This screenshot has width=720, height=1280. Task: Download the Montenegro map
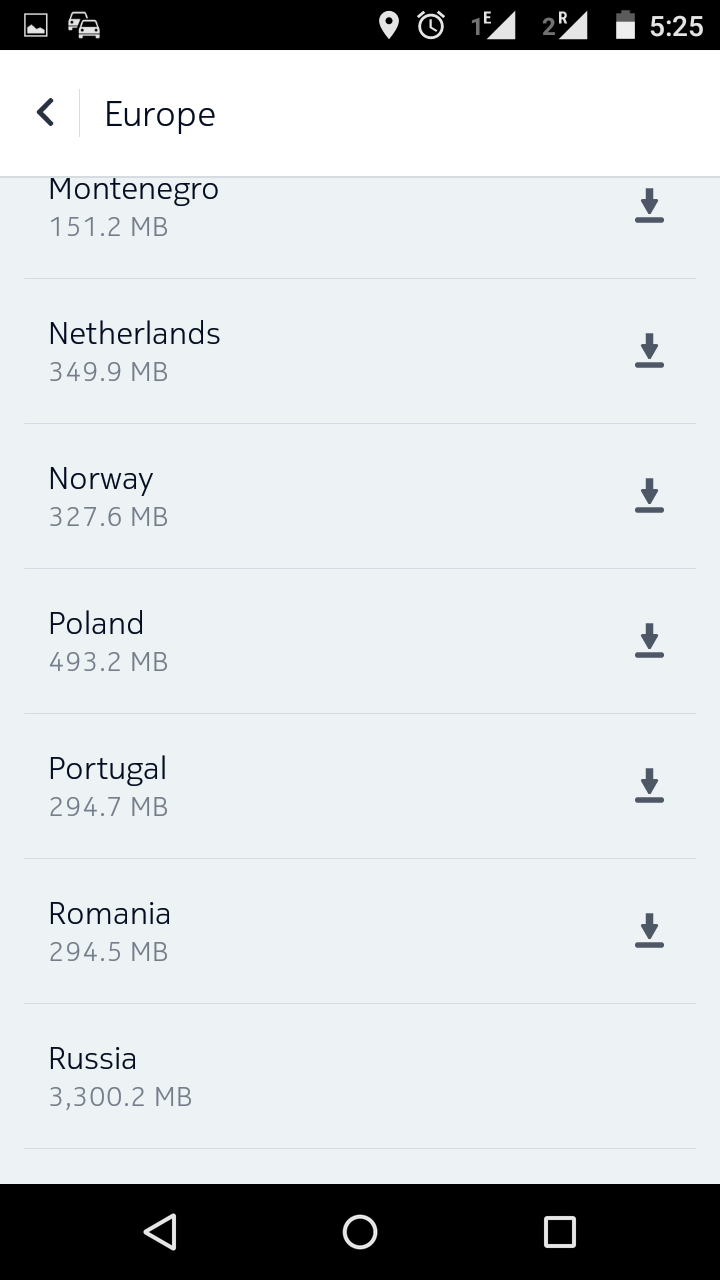coord(649,205)
